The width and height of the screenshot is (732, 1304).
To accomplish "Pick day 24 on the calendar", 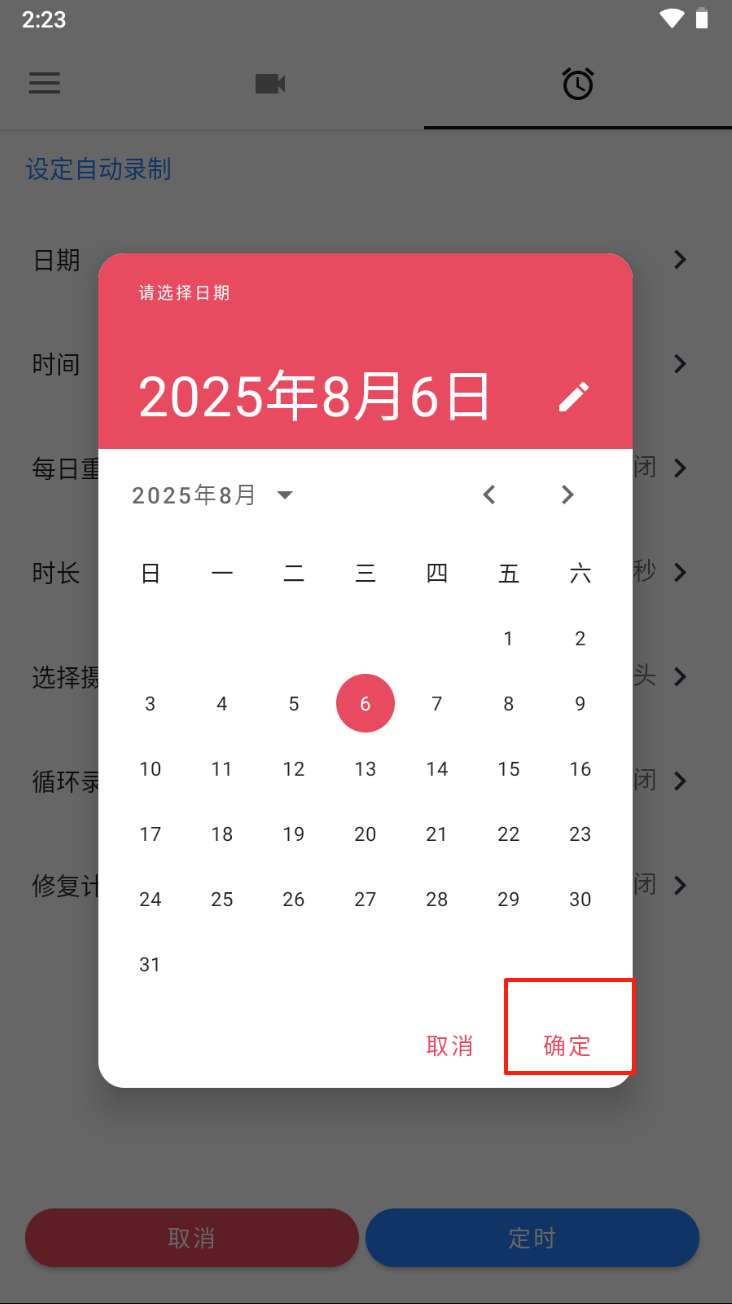I will click(150, 899).
